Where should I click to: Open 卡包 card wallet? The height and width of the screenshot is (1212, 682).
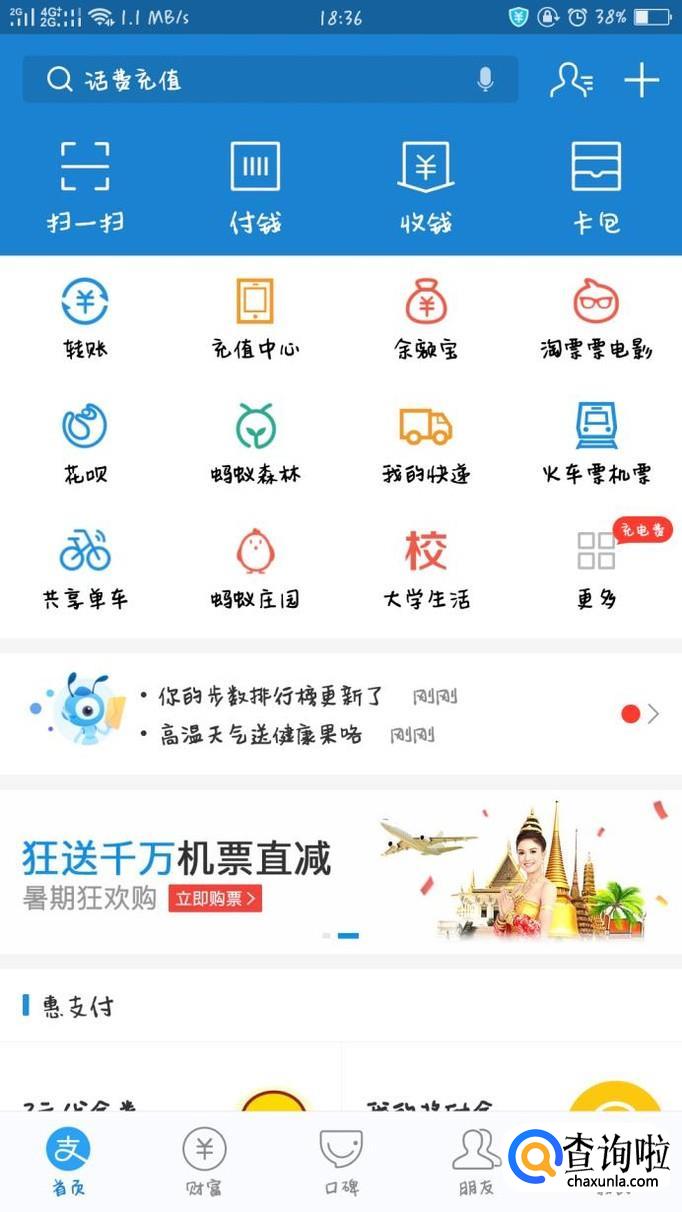click(596, 185)
